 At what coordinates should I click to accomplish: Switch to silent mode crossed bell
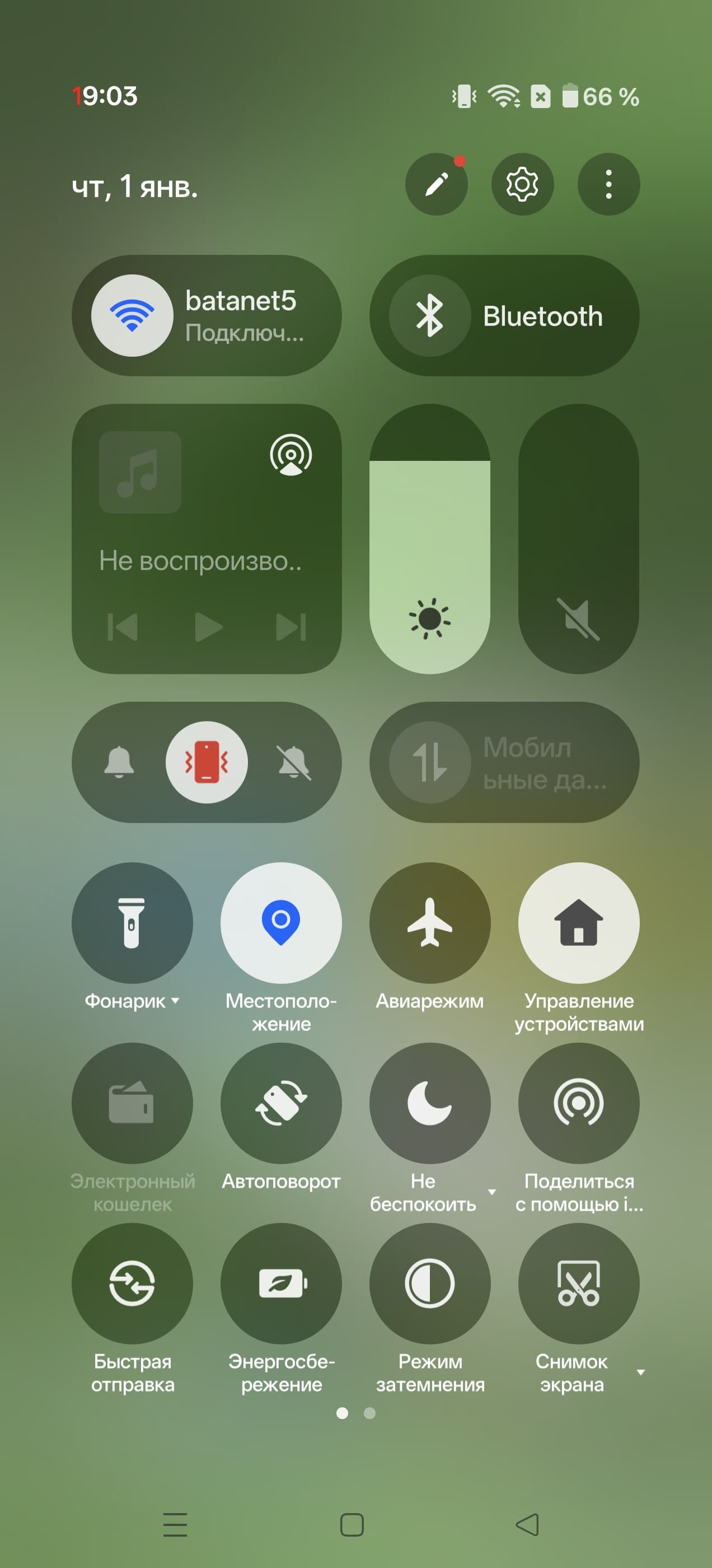pos(294,762)
